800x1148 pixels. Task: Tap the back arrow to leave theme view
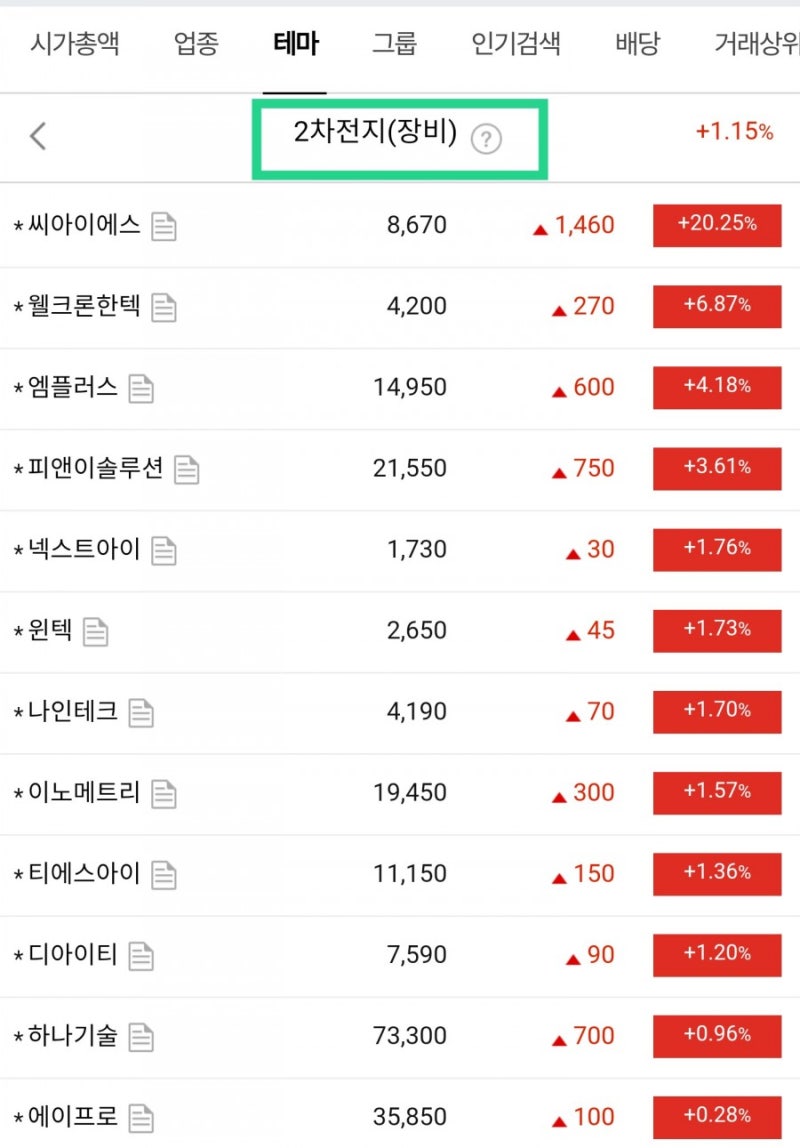(38, 135)
